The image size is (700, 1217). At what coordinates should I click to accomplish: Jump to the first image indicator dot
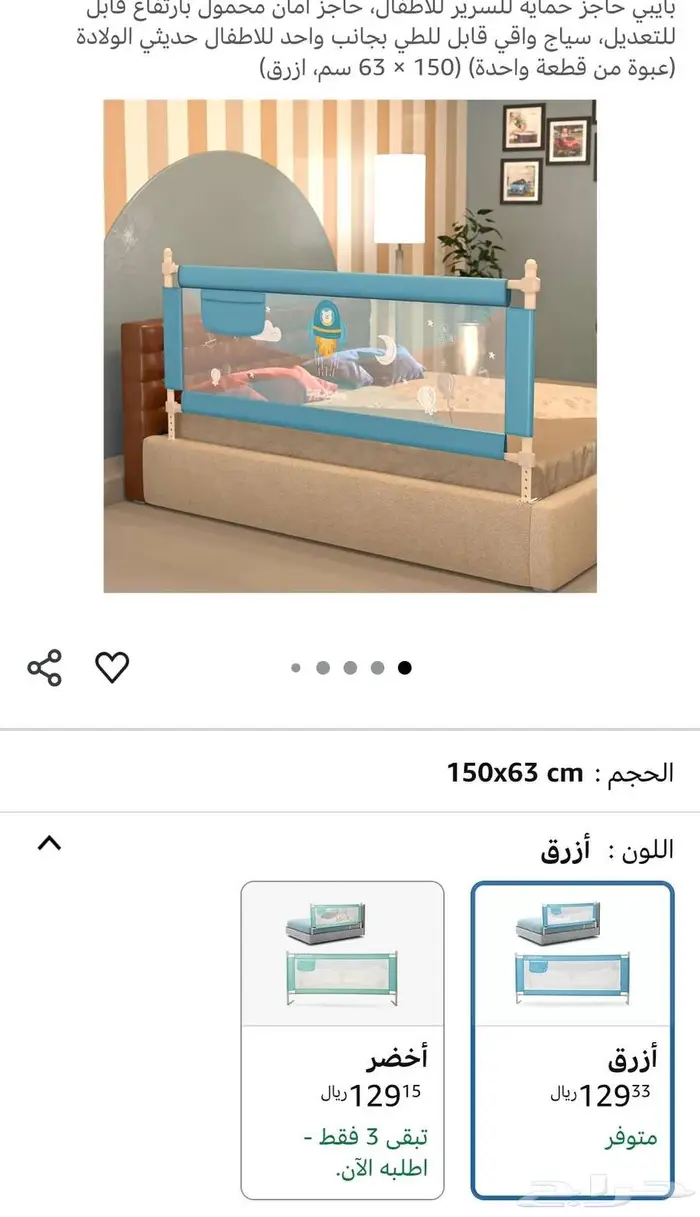click(296, 668)
